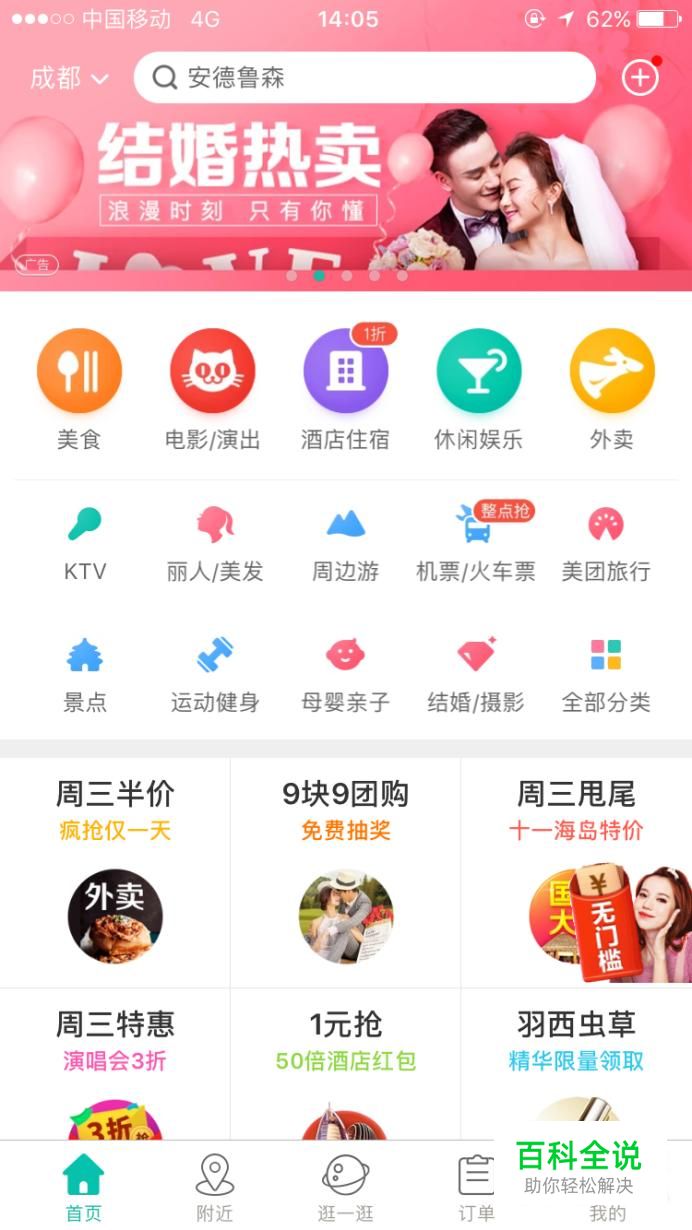View 全部分类
The width and height of the screenshot is (692, 1230).
(x=606, y=674)
